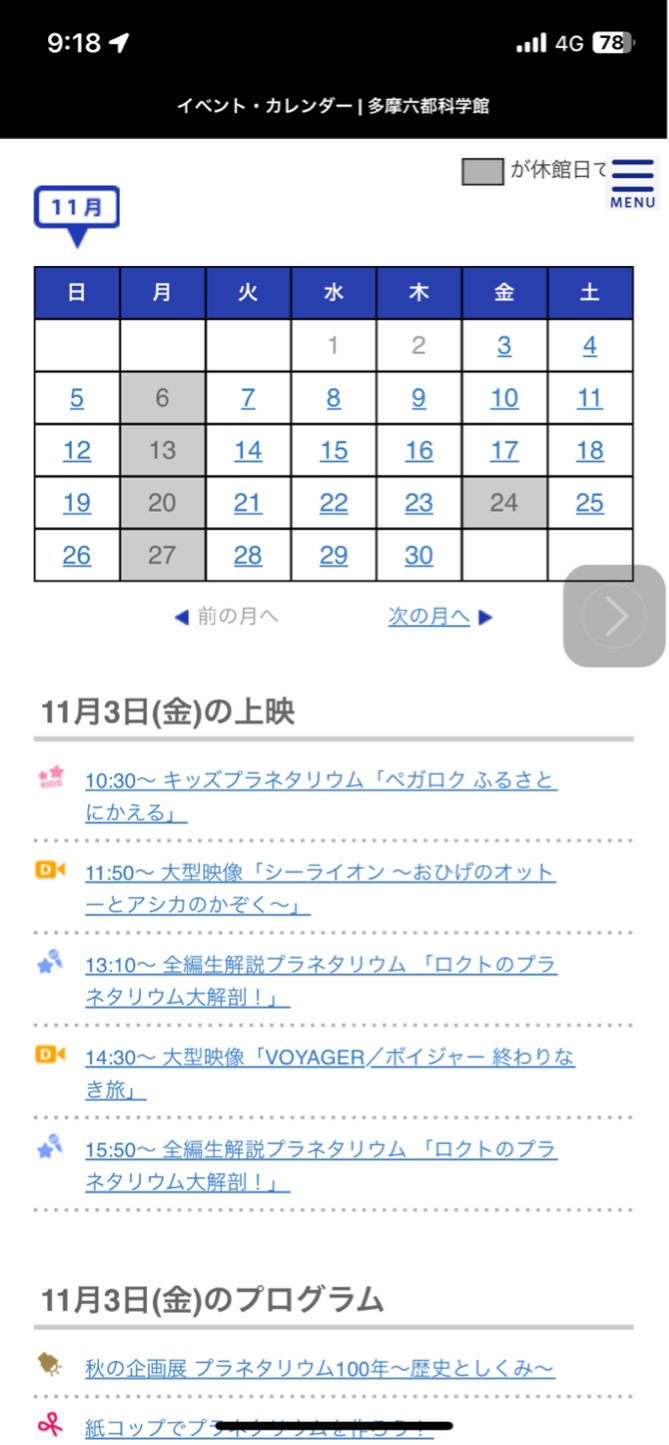The image size is (669, 1445).
Task: Tap the gray forward arrow button
Action: tap(614, 616)
